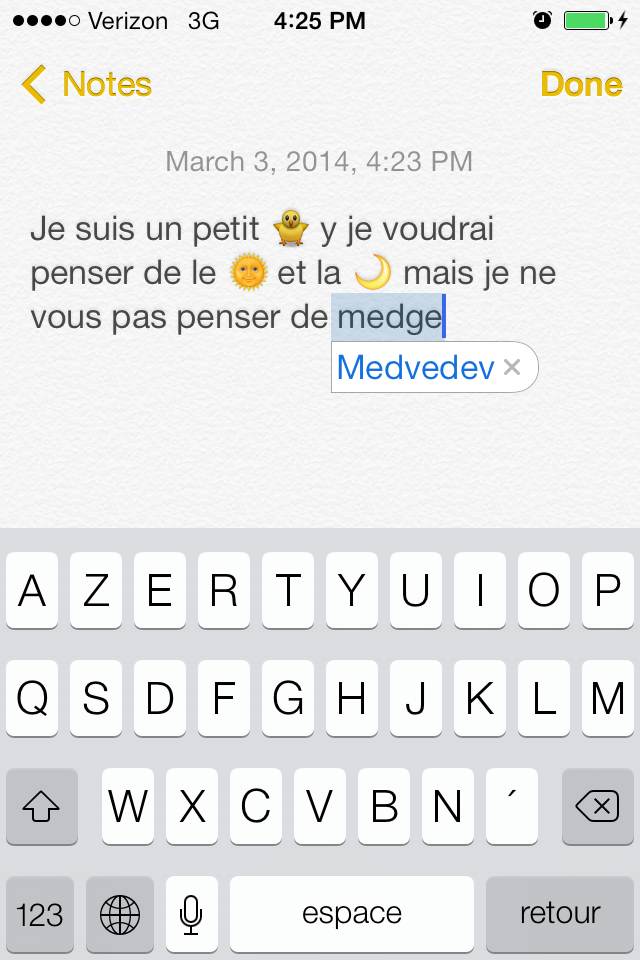Go back to the Notes list

coord(86,84)
